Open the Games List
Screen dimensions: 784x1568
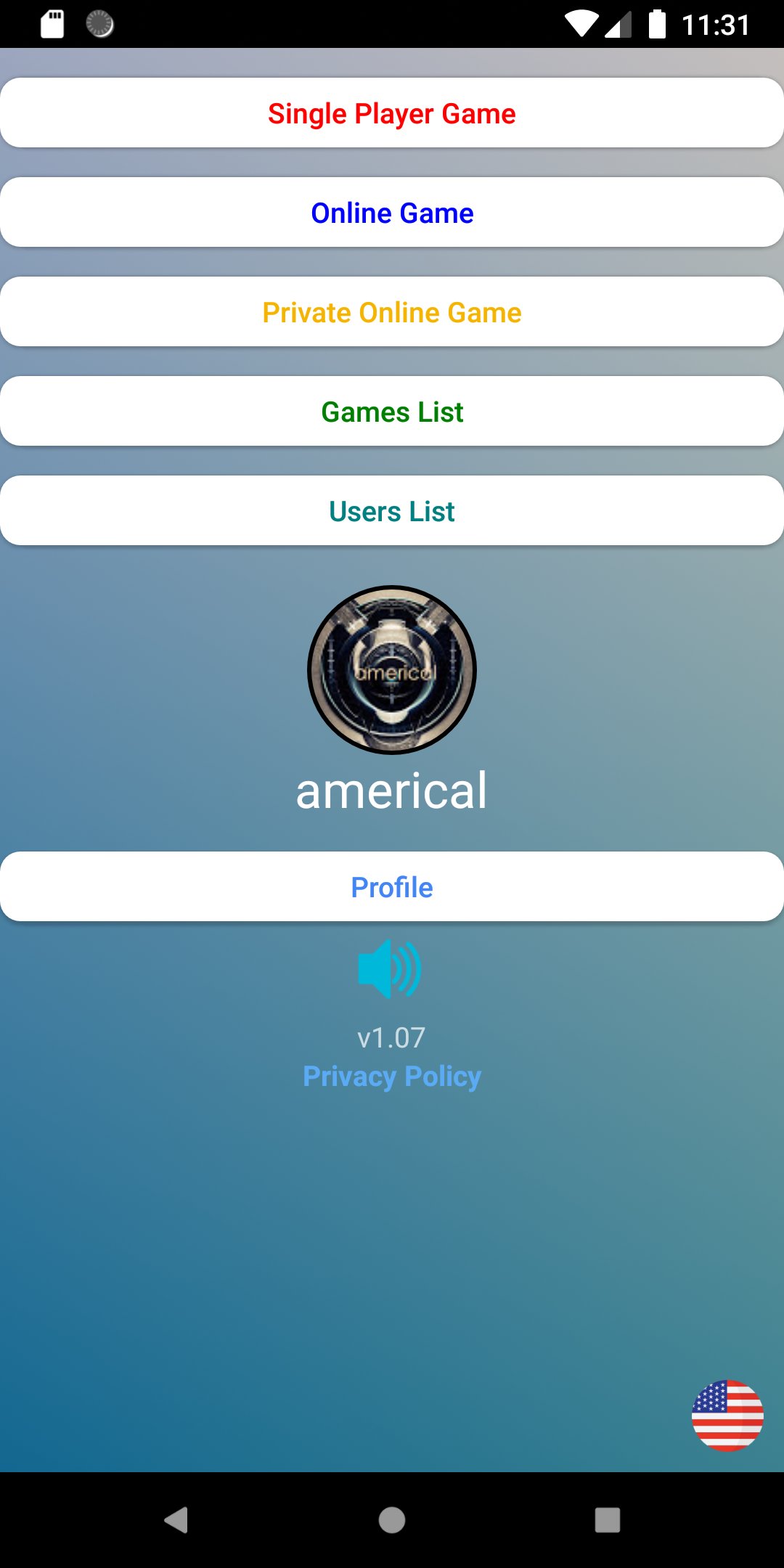click(x=392, y=412)
